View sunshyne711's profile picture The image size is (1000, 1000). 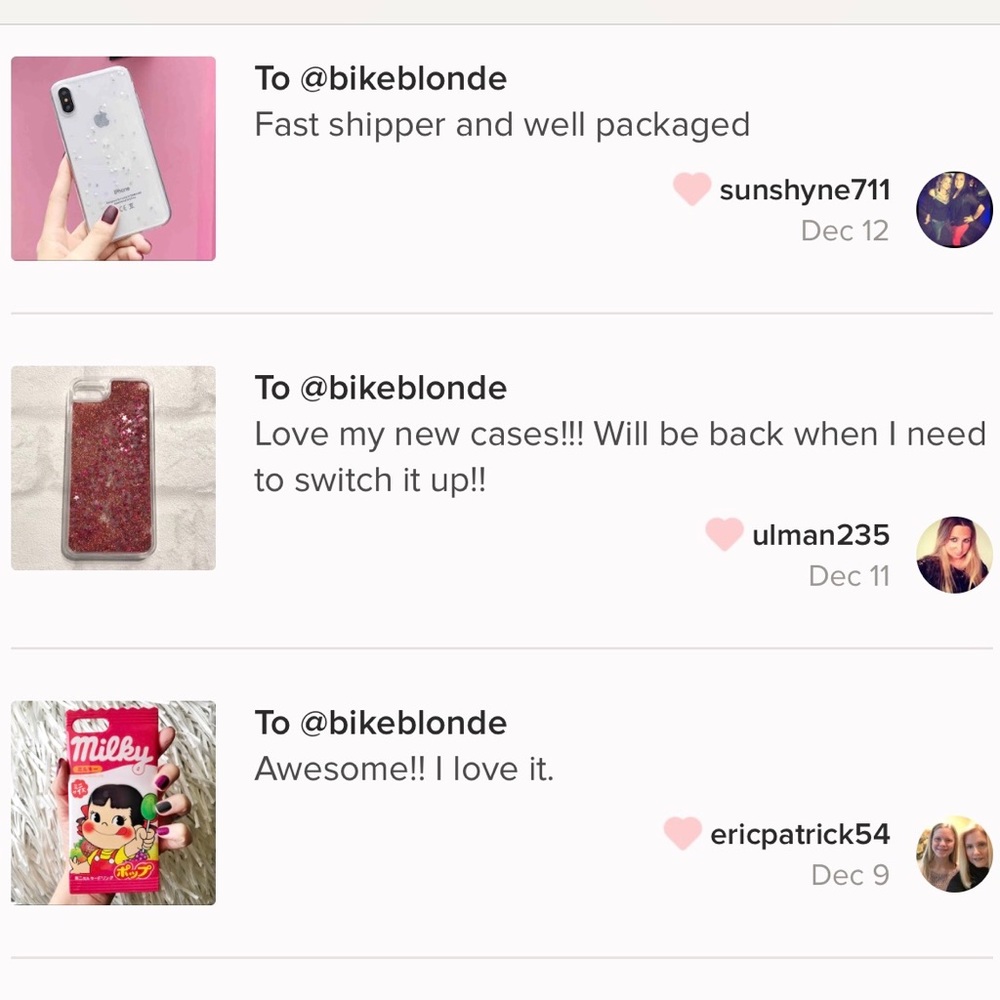pyautogui.click(x=954, y=209)
